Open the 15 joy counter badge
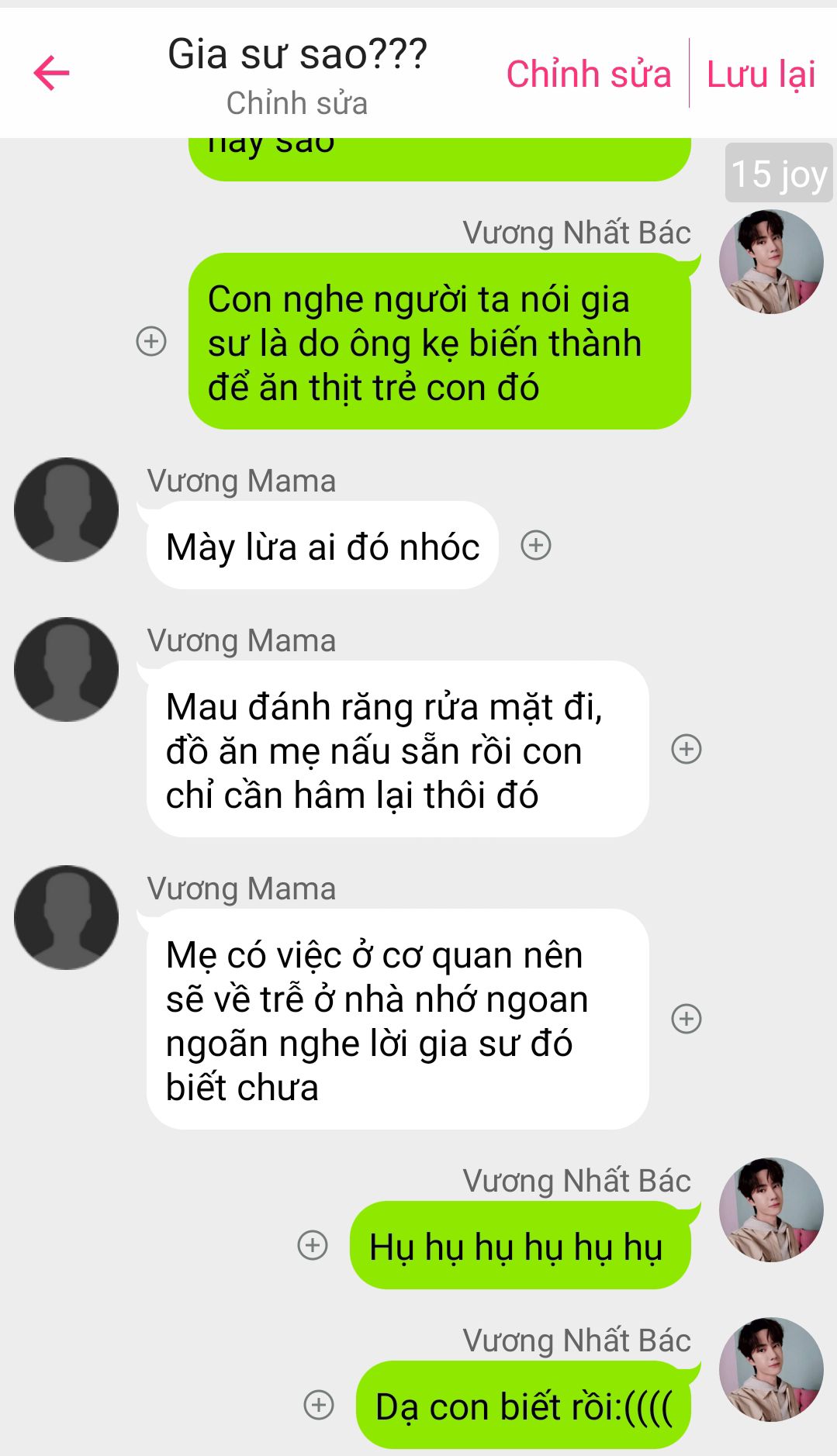Image resolution: width=837 pixels, height=1456 pixels. tap(778, 174)
